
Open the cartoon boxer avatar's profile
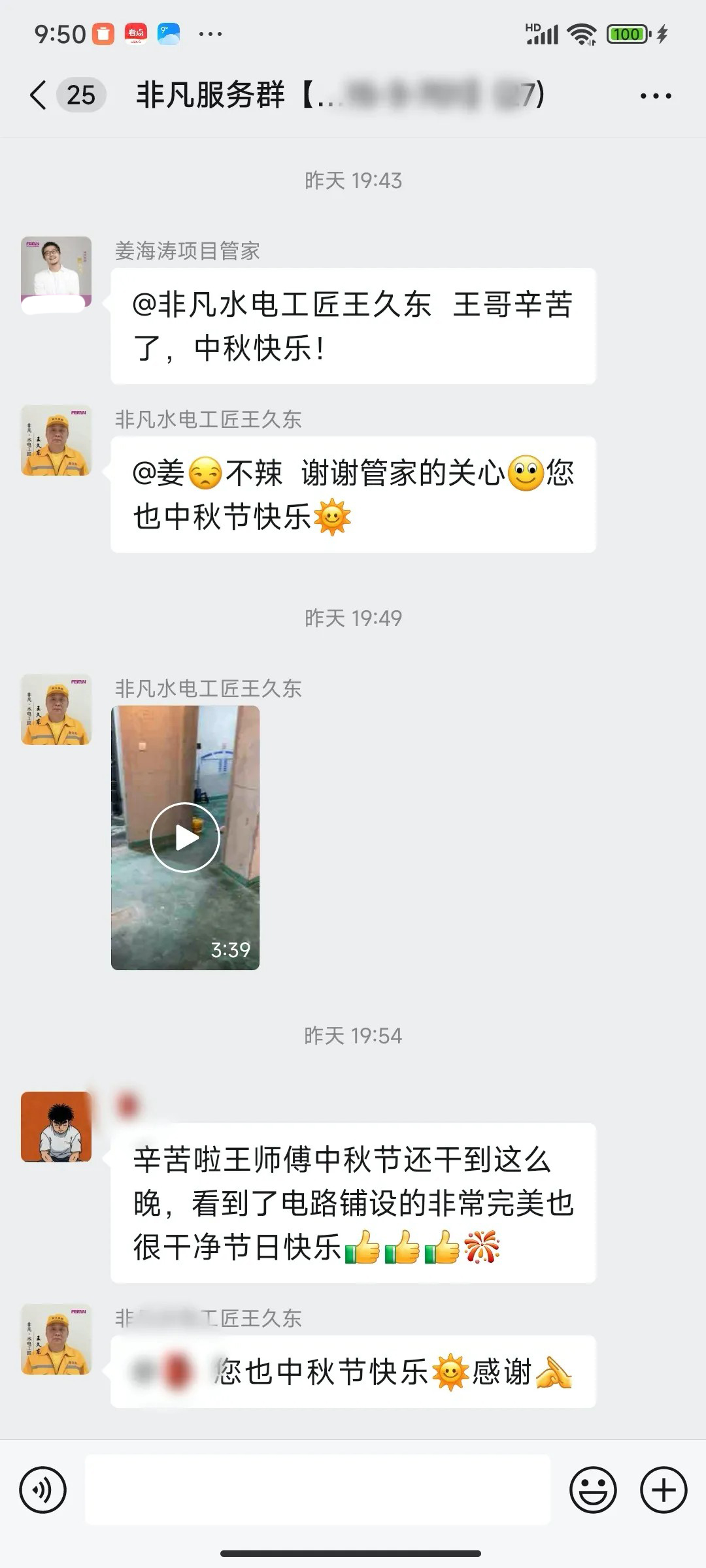pyautogui.click(x=56, y=1127)
